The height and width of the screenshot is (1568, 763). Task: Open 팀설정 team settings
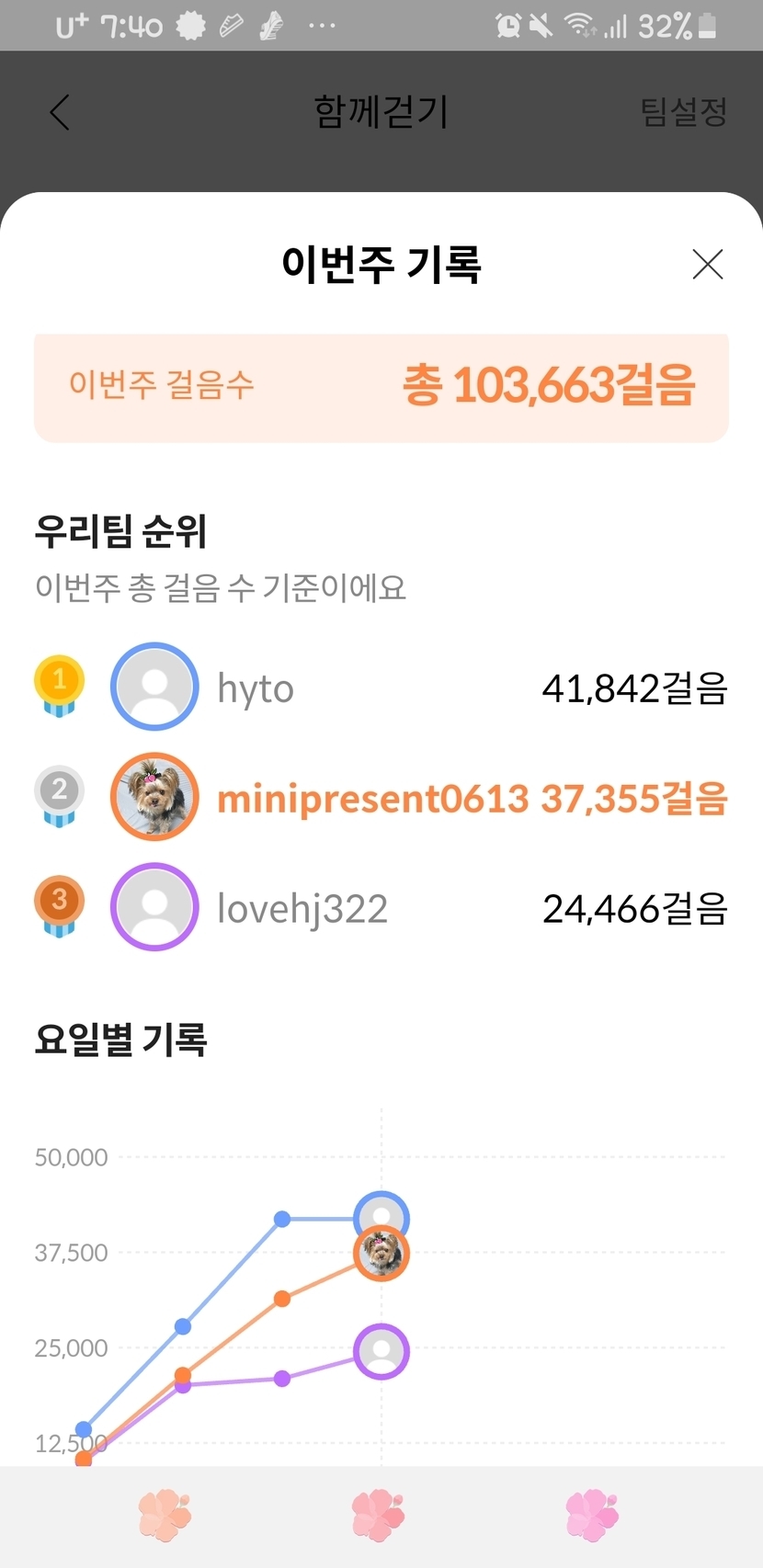pyautogui.click(x=683, y=112)
